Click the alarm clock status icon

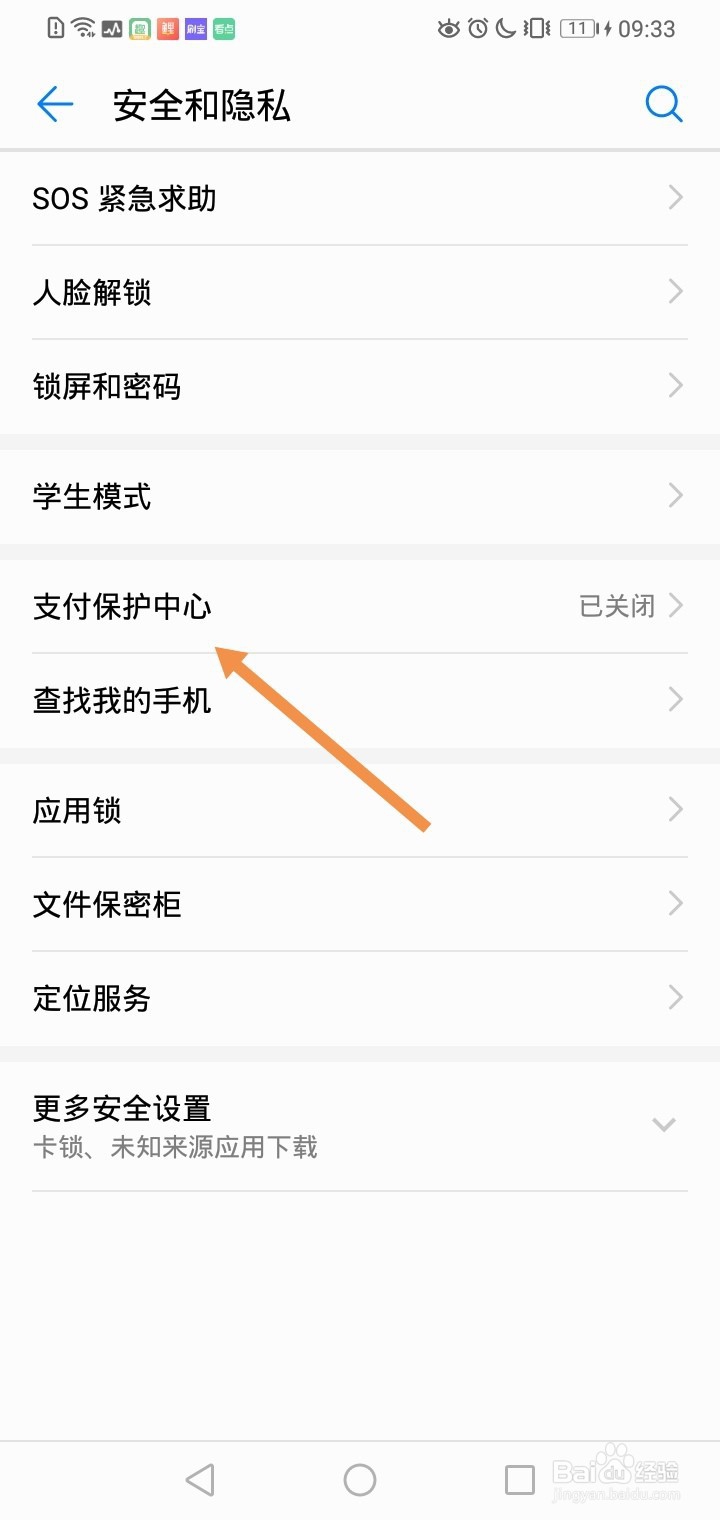(481, 28)
